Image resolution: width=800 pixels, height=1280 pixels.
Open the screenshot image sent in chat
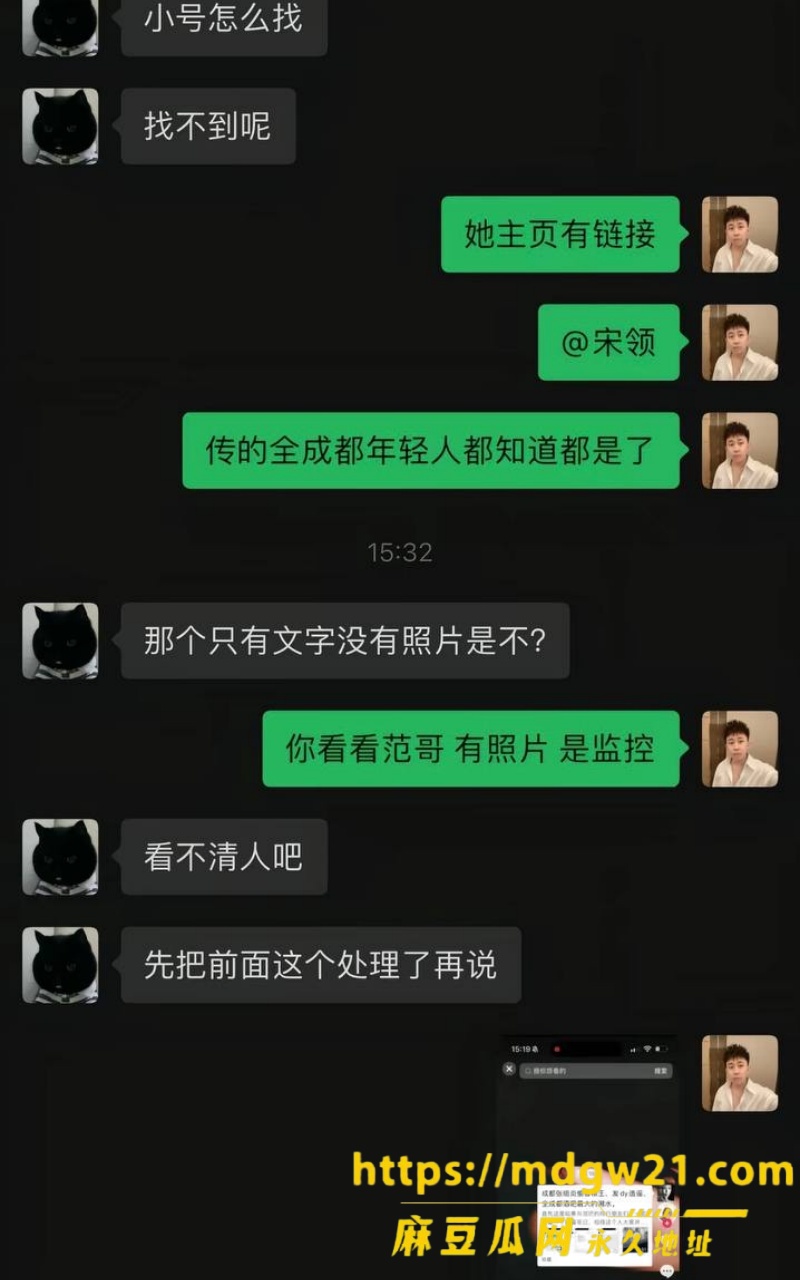(589, 1157)
